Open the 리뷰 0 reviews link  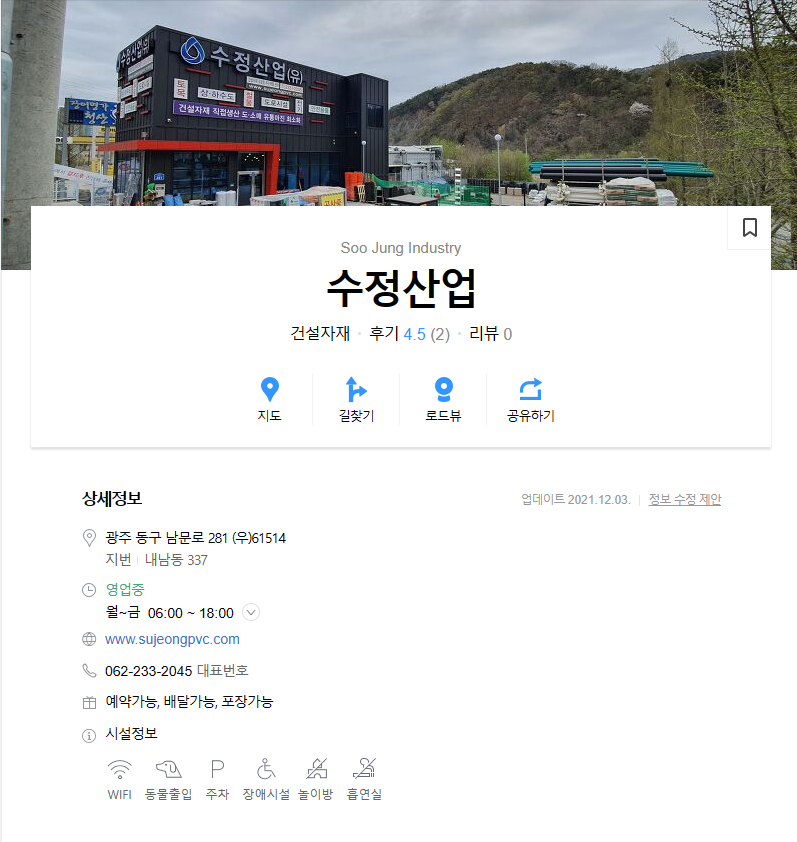(490, 334)
